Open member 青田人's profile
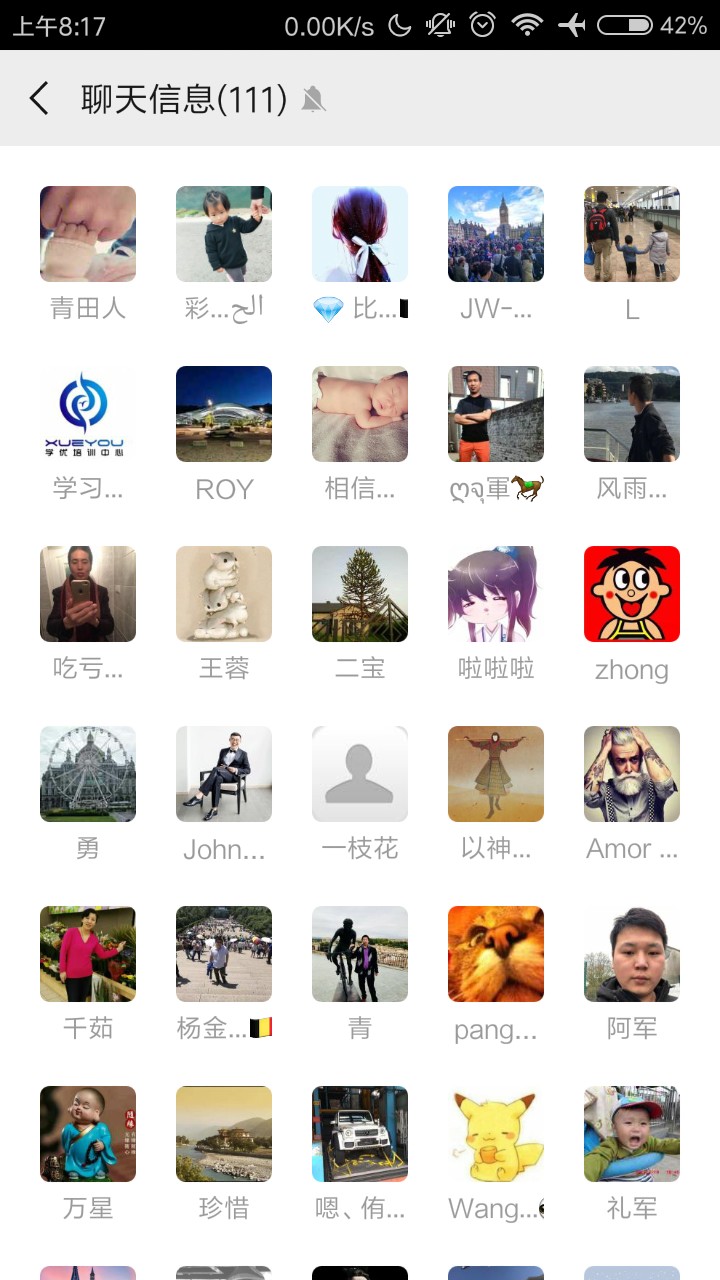The width and height of the screenshot is (720, 1280). point(88,234)
